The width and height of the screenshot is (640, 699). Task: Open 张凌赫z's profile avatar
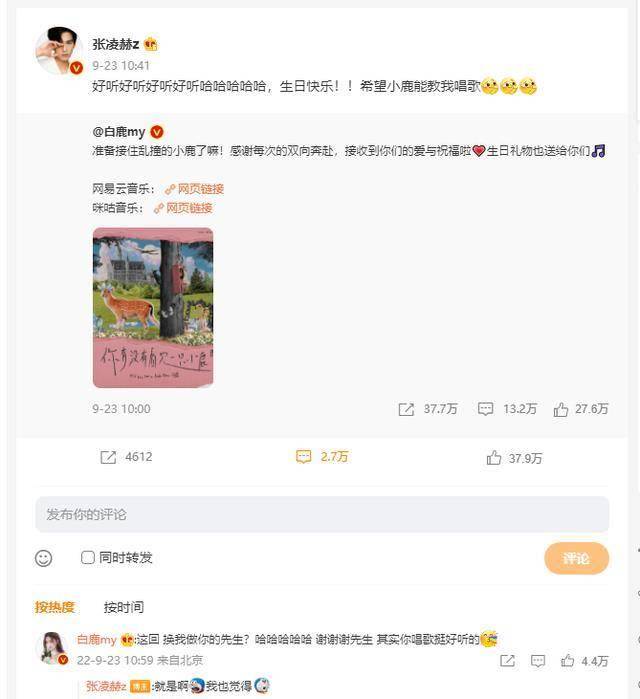pyautogui.click(x=59, y=50)
